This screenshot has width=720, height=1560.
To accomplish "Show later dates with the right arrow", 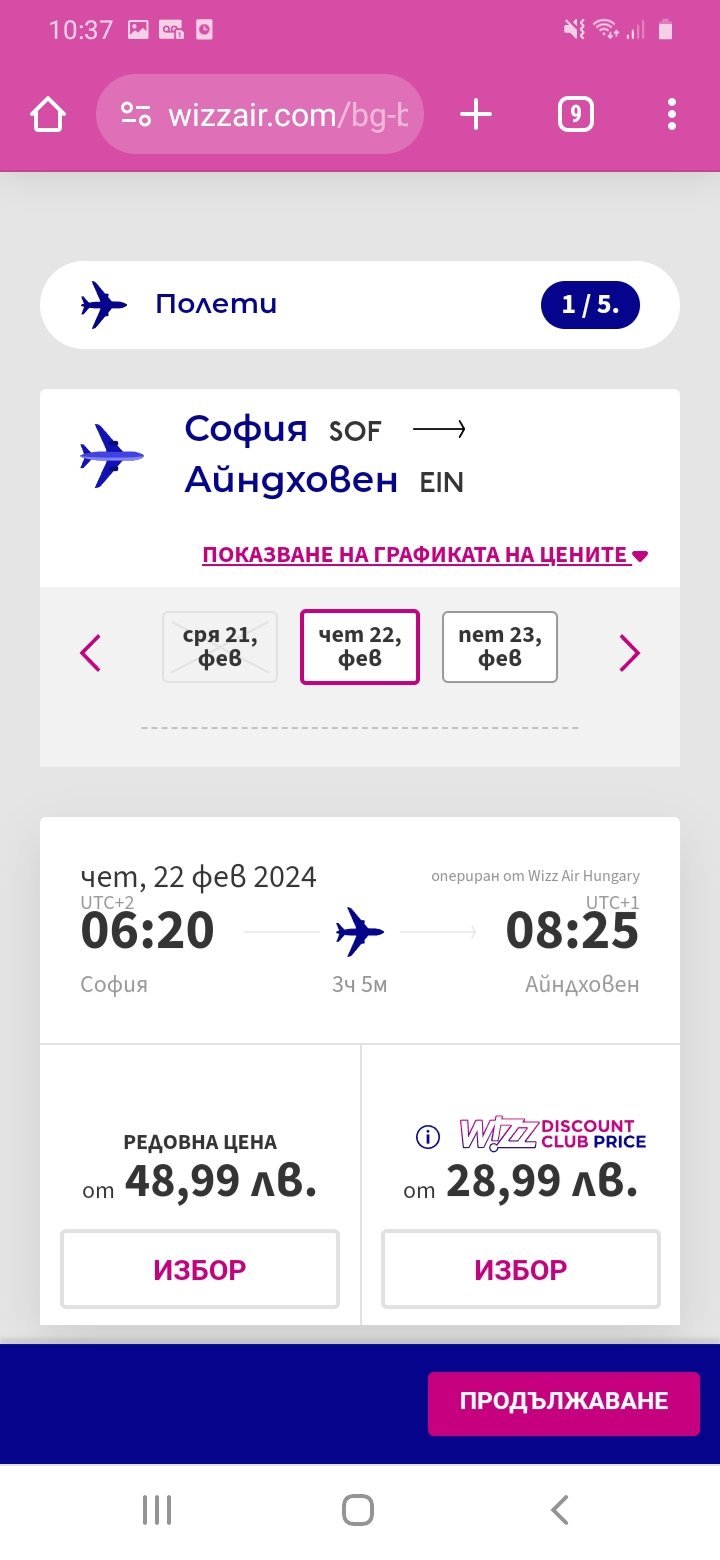I will tap(629, 653).
